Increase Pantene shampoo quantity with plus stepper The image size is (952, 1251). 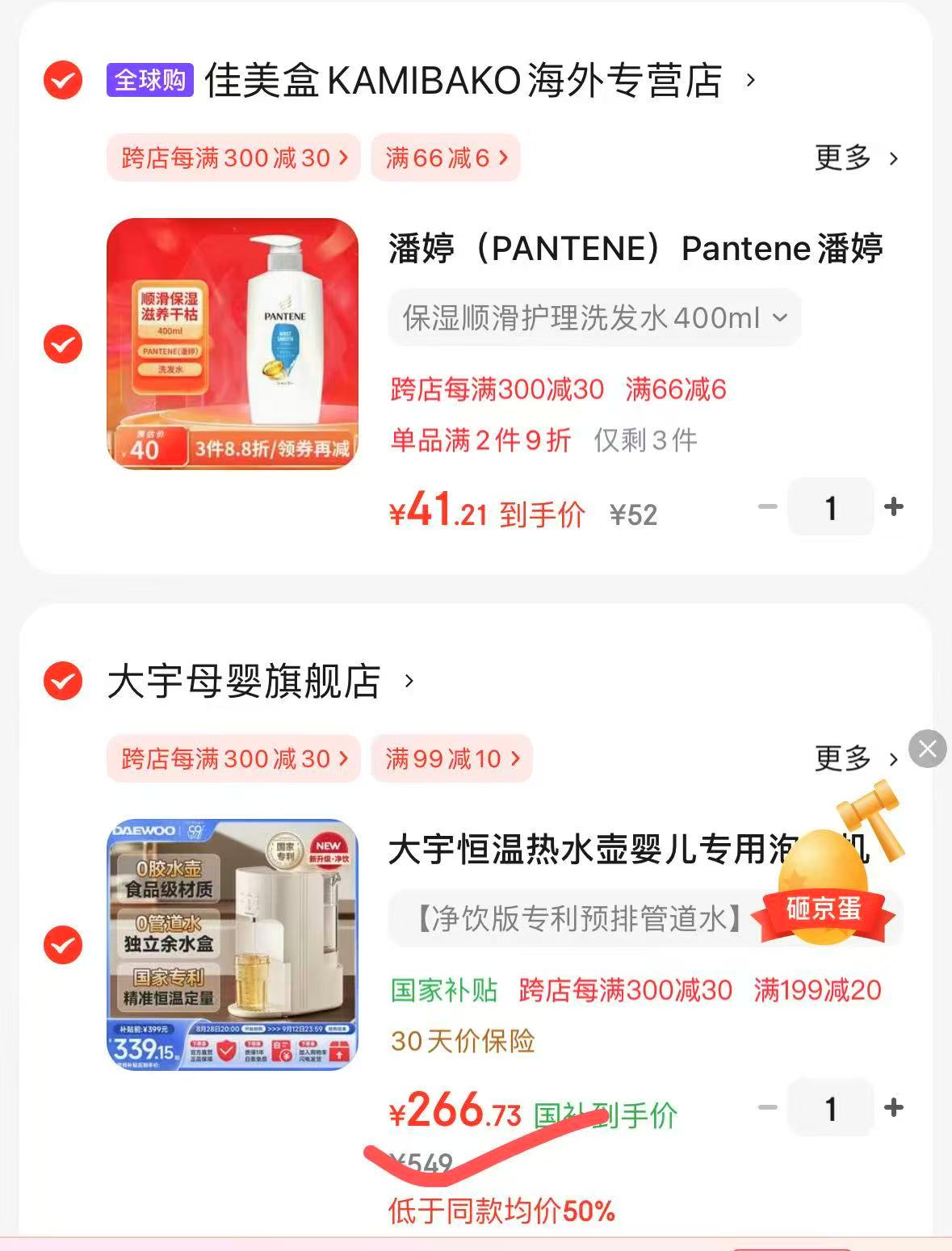[894, 507]
